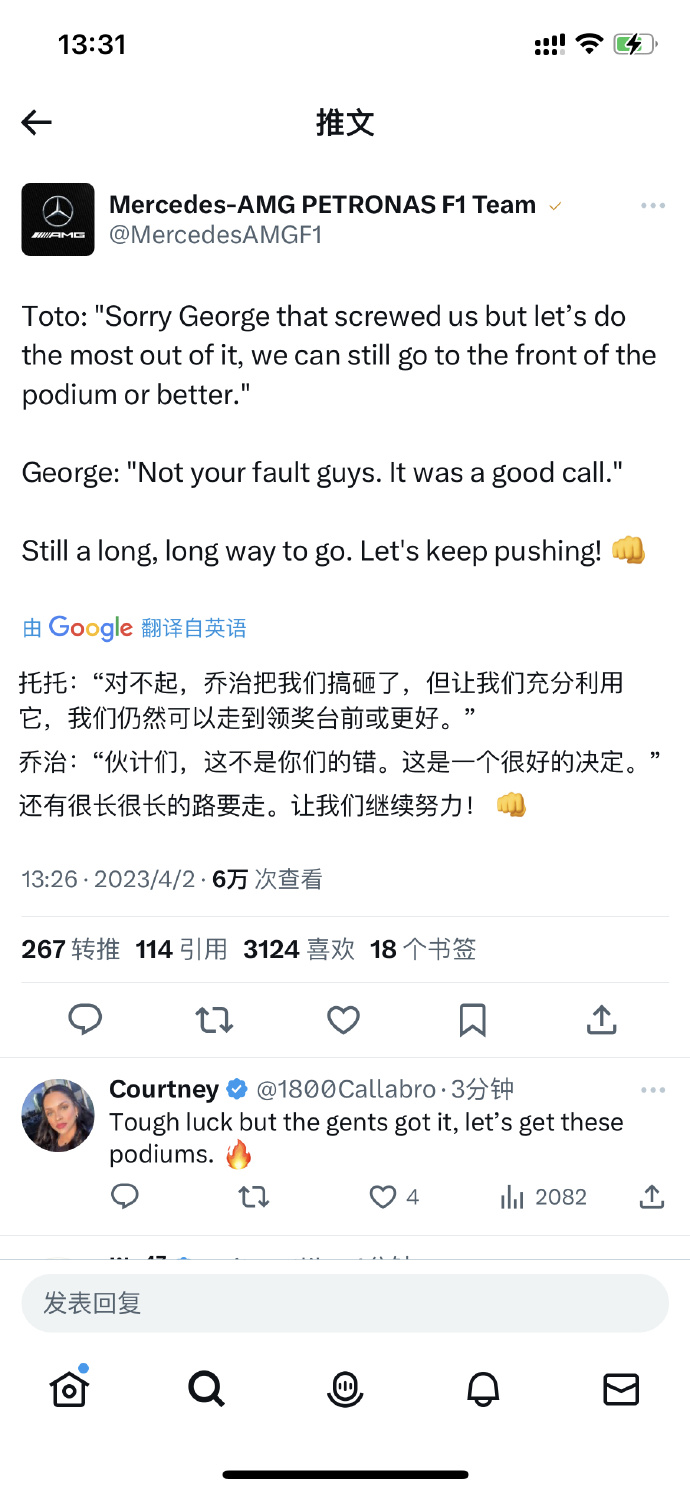
Task: View the 114 引用 quote tweets
Action: [181, 949]
